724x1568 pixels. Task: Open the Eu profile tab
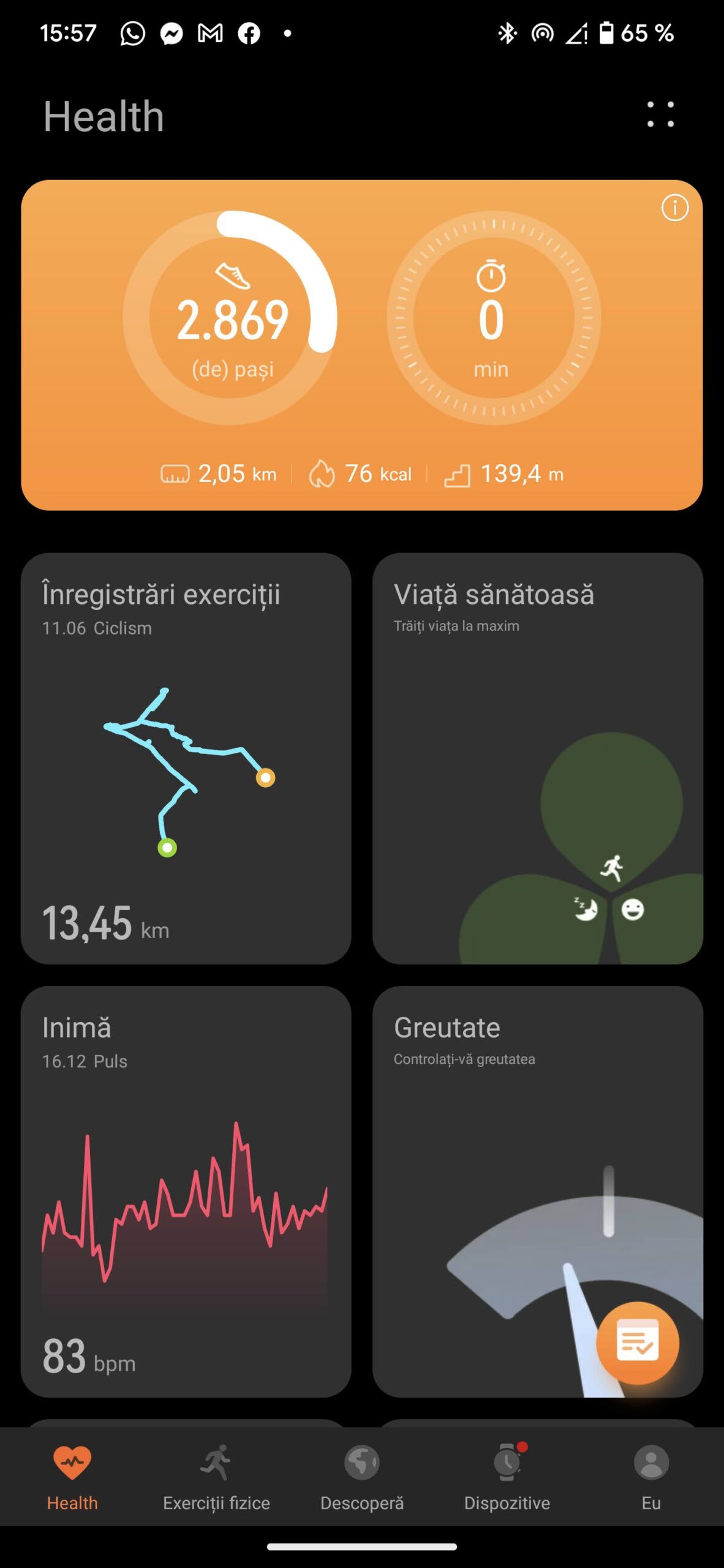(x=651, y=1477)
